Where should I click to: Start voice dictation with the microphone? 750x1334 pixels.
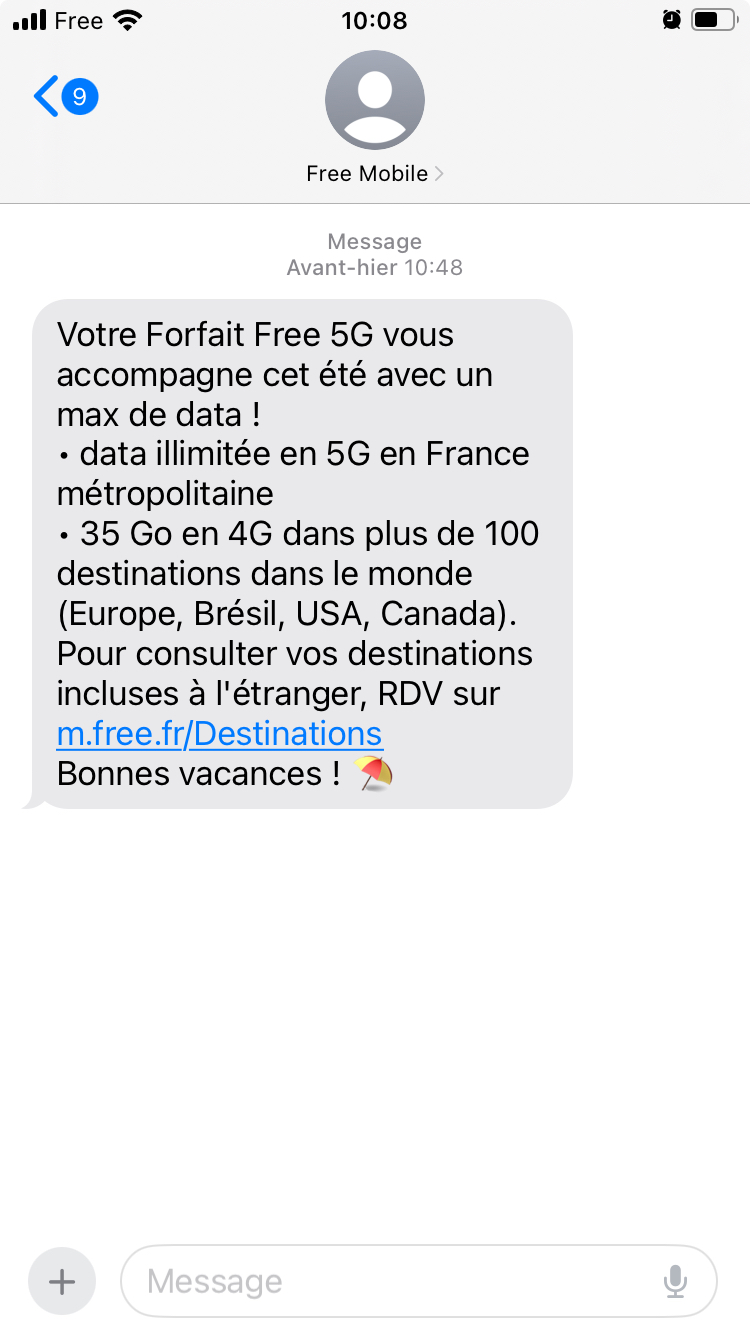pos(676,1281)
